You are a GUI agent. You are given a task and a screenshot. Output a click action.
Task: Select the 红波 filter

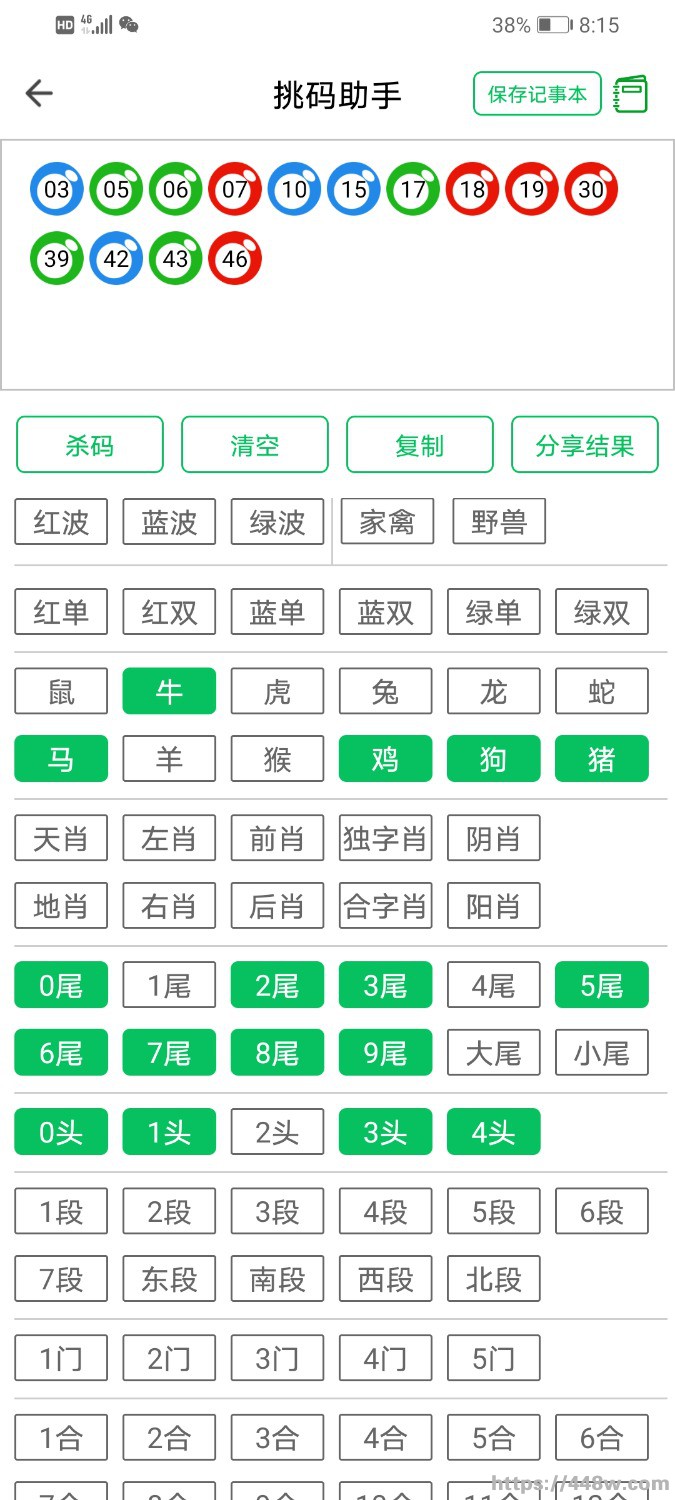click(x=61, y=522)
